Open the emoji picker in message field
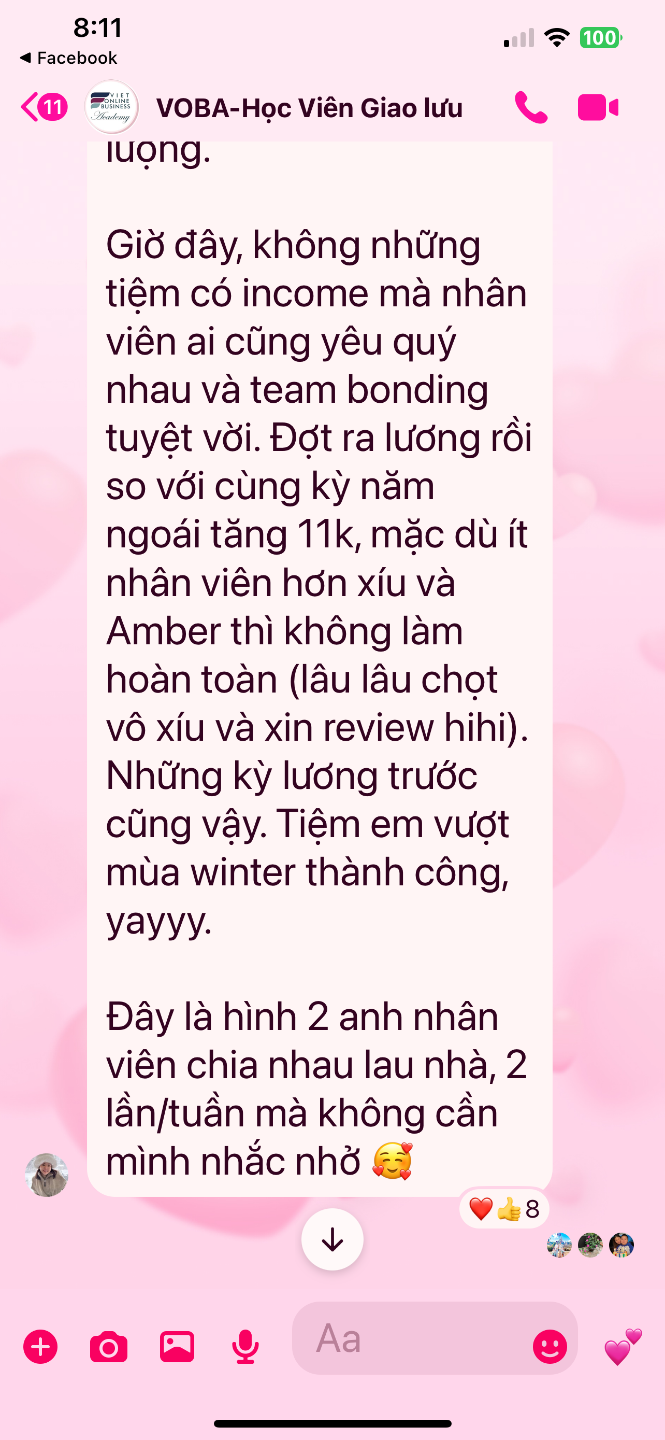 click(549, 1347)
